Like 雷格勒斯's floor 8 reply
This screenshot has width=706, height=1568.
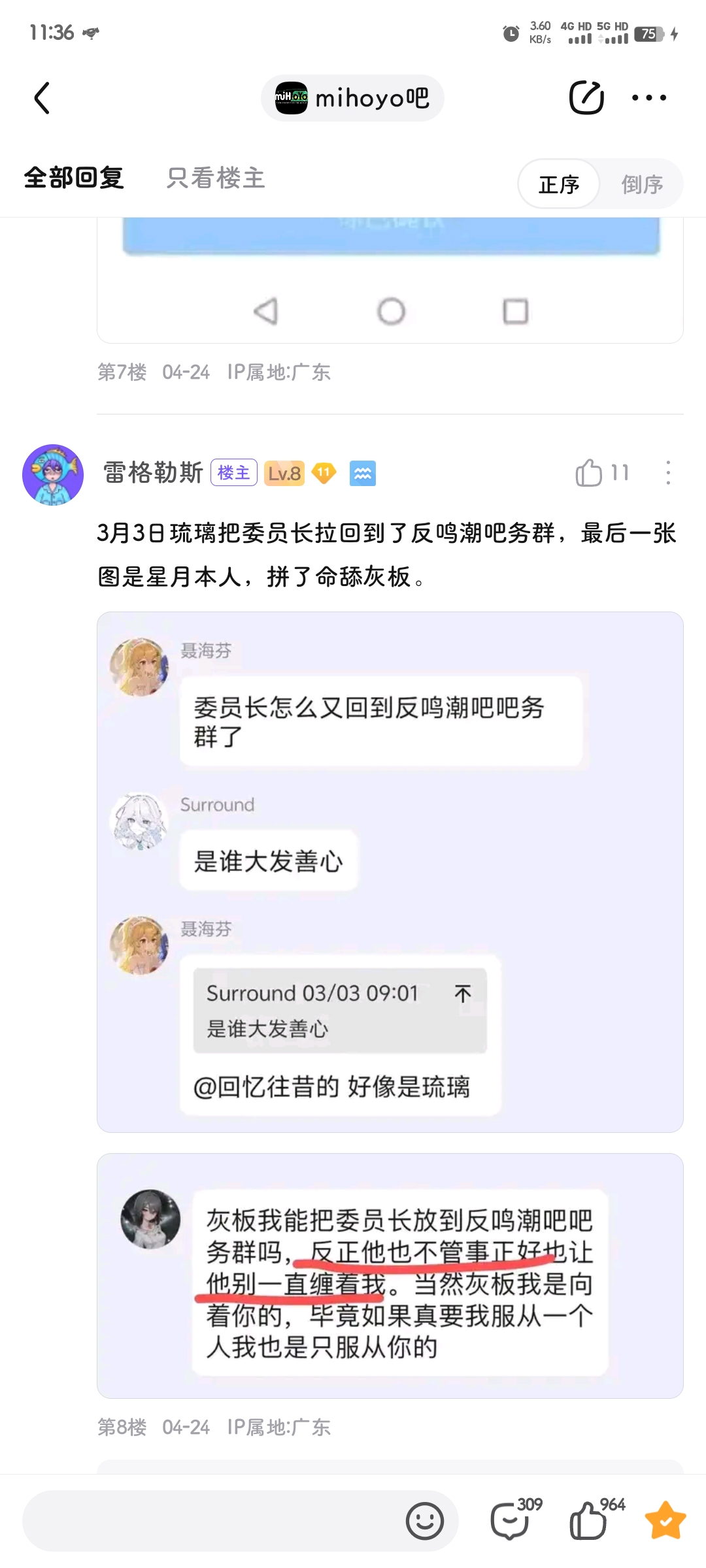589,473
